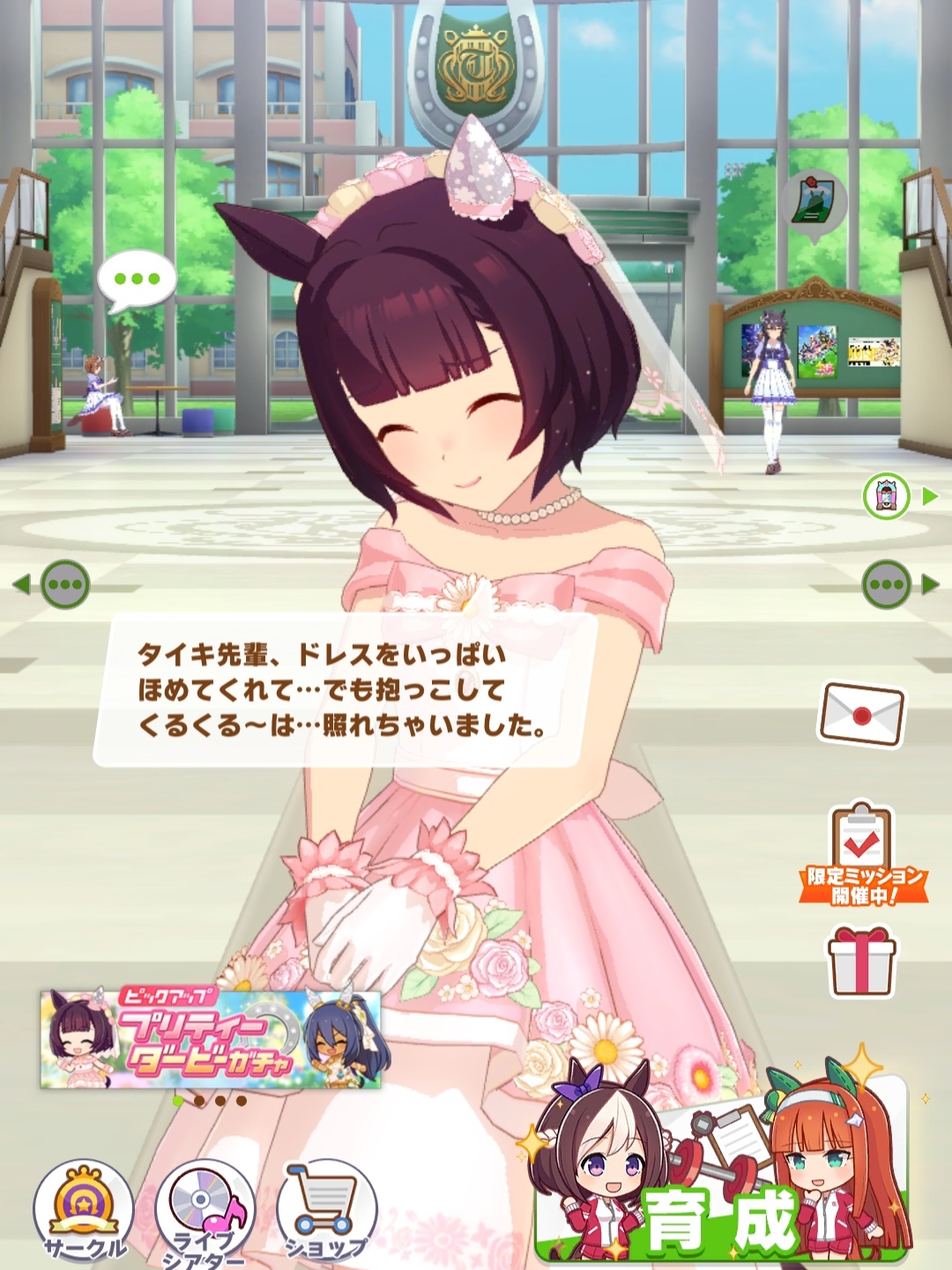Open the gift box presents
The height and width of the screenshot is (1270, 952).
[861, 962]
